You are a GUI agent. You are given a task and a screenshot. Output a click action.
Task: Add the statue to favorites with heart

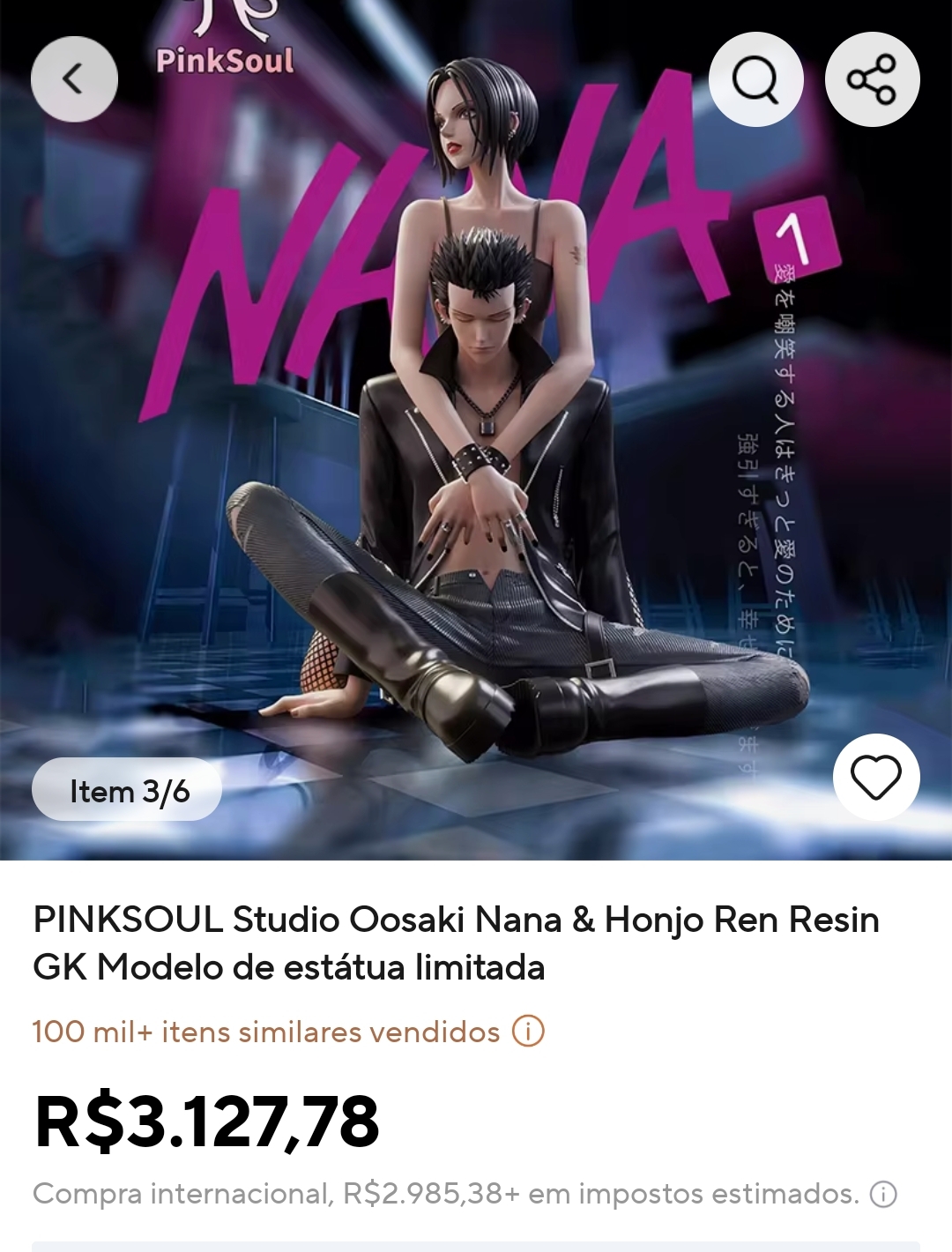(x=875, y=778)
